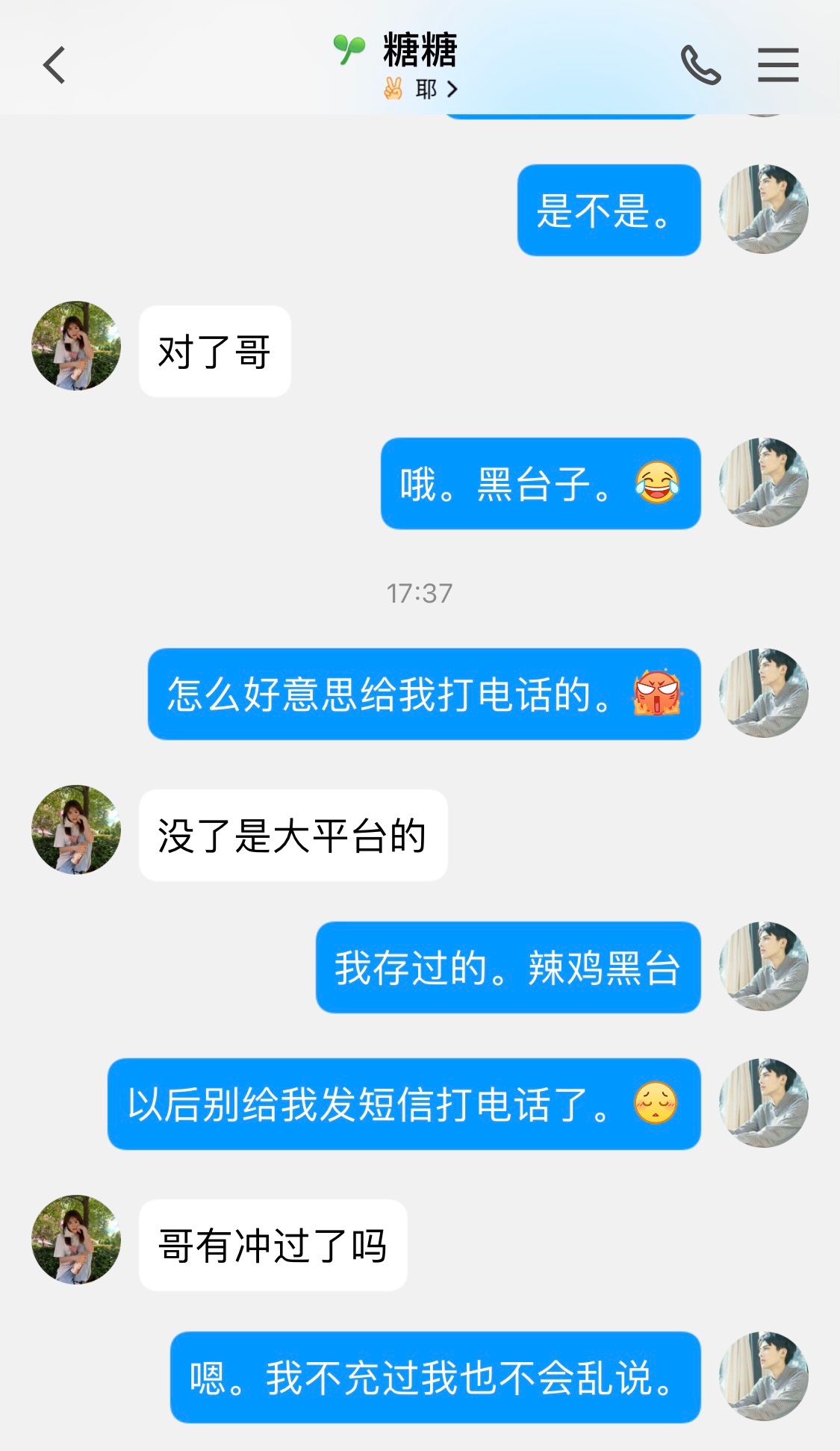Open 糖糖's profile next to 没了是大平台的
The height and width of the screenshot is (1451, 840).
(x=76, y=830)
